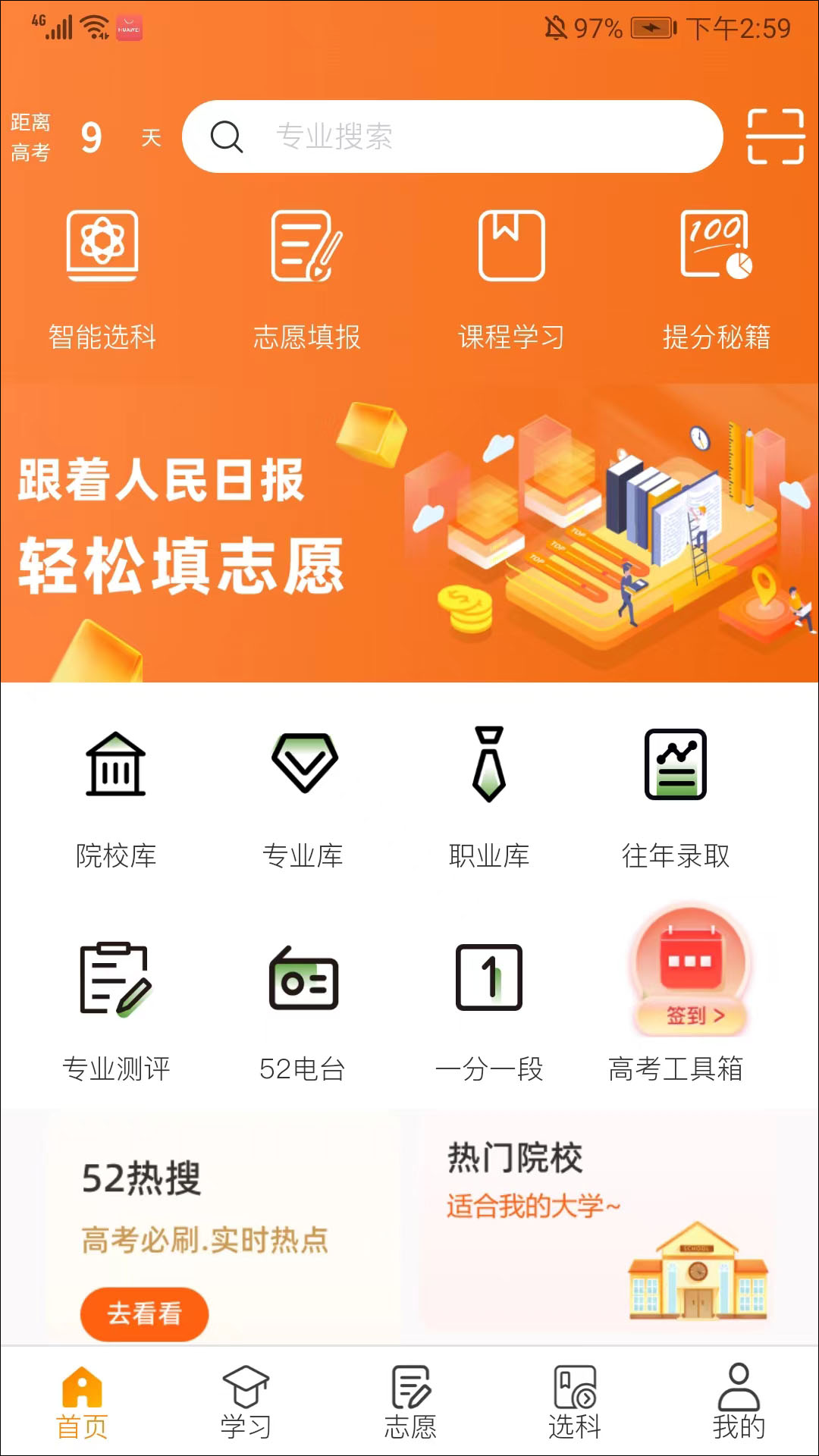Image resolution: width=819 pixels, height=1456 pixels.
Task: Open 专业库
Action: pos(303,796)
